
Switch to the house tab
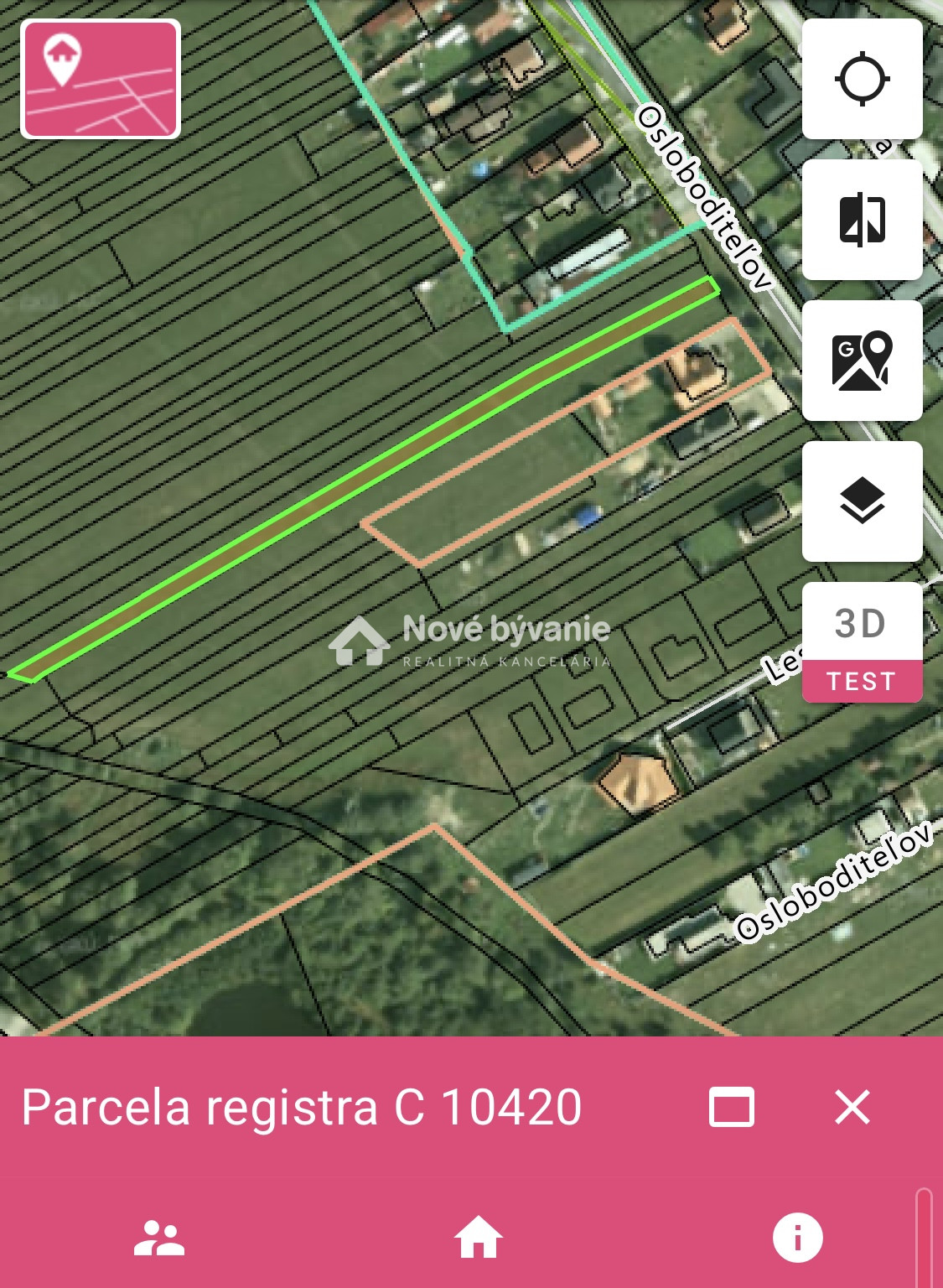[x=478, y=1238]
